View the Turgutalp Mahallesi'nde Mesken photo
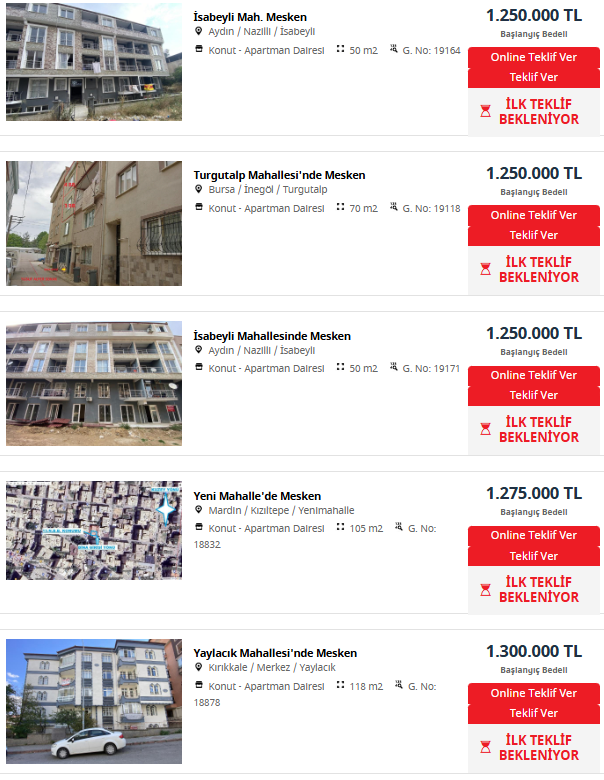Viewport: 604px width, 780px height. (94, 223)
